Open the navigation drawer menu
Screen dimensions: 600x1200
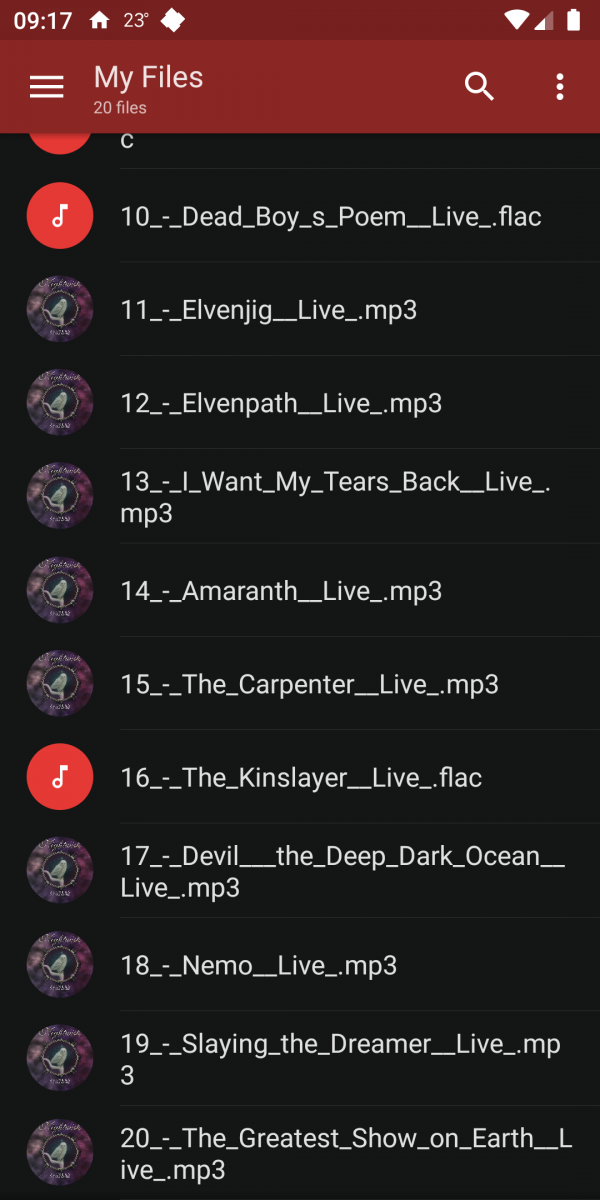pyautogui.click(x=47, y=88)
